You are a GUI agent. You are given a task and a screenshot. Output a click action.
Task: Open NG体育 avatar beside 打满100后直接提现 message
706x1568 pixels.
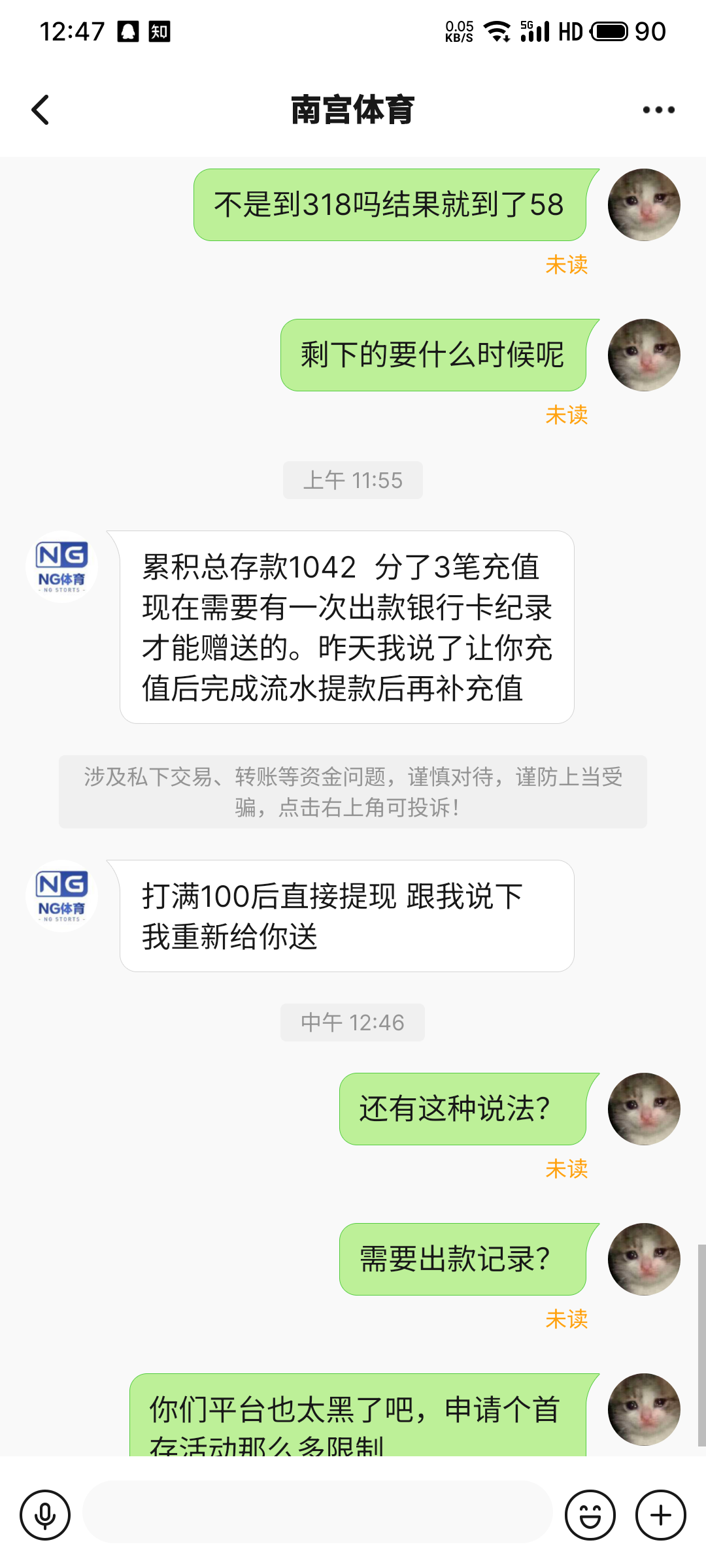click(x=62, y=895)
